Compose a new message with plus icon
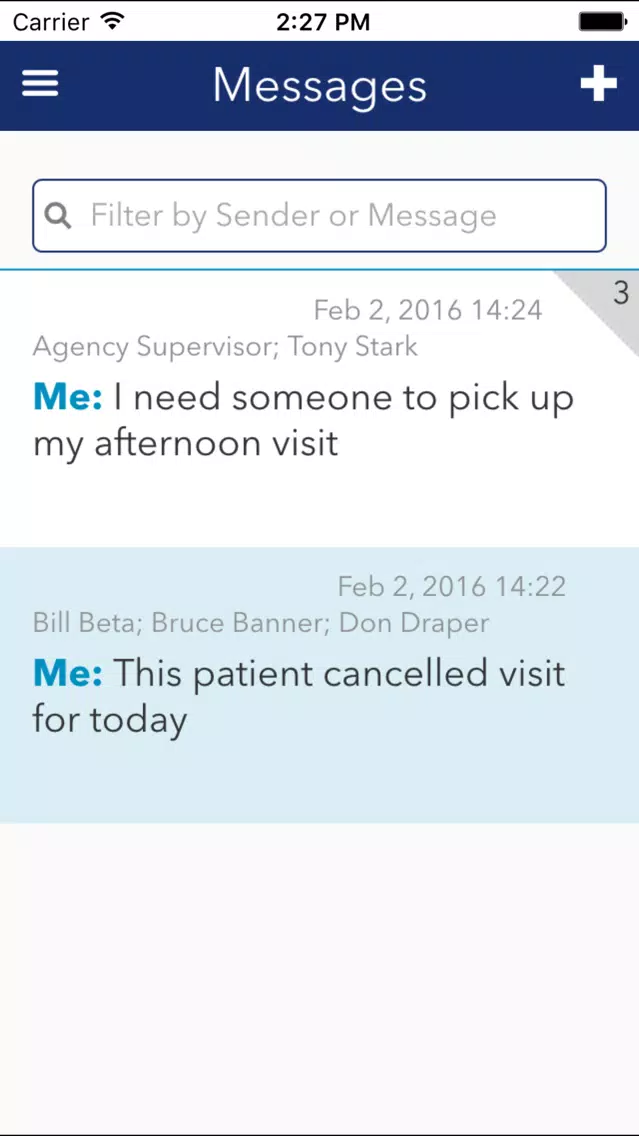Viewport: 639px width, 1136px height. tap(598, 85)
